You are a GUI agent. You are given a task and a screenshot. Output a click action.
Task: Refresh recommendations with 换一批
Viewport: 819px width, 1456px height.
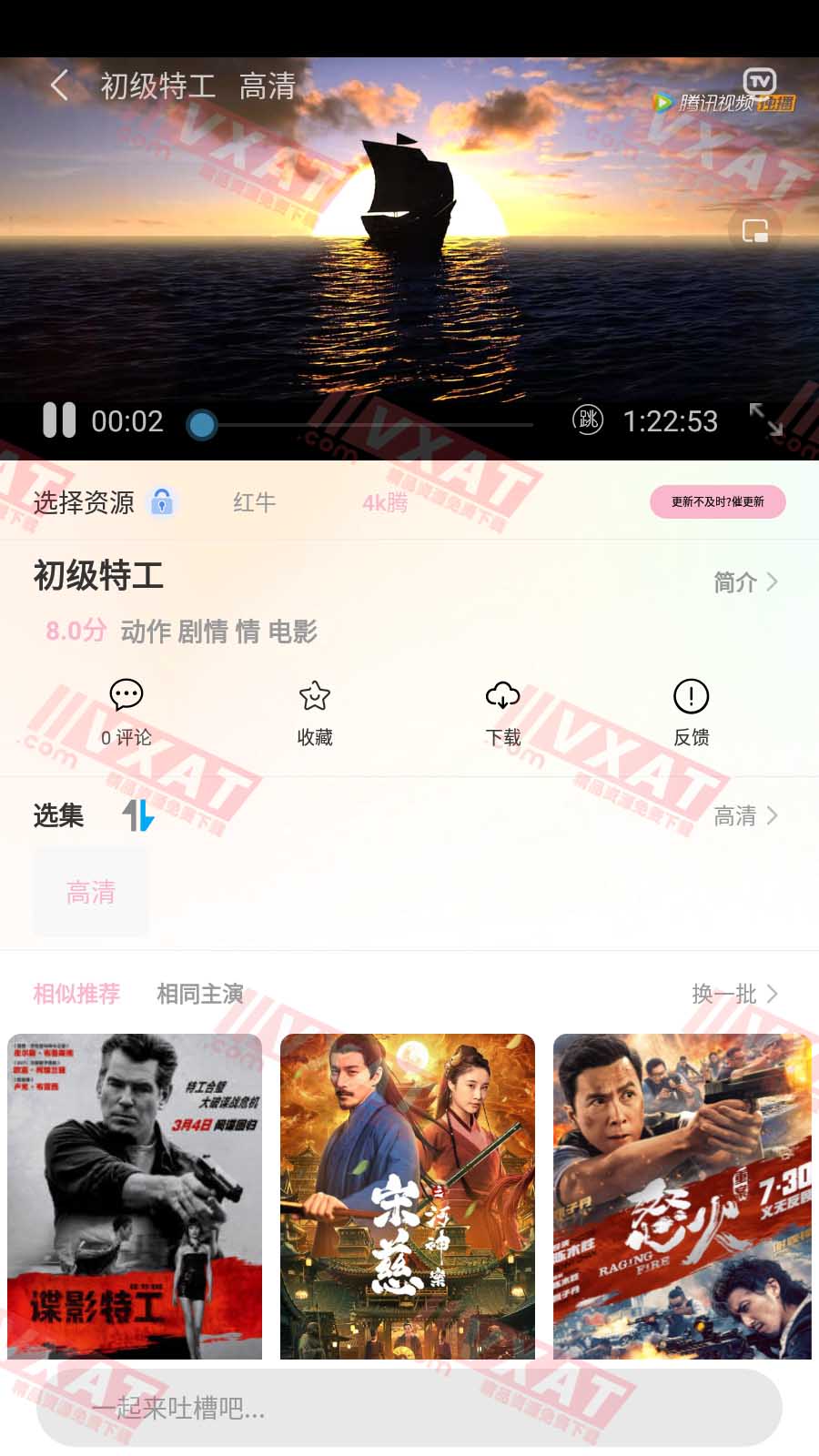pos(733,994)
